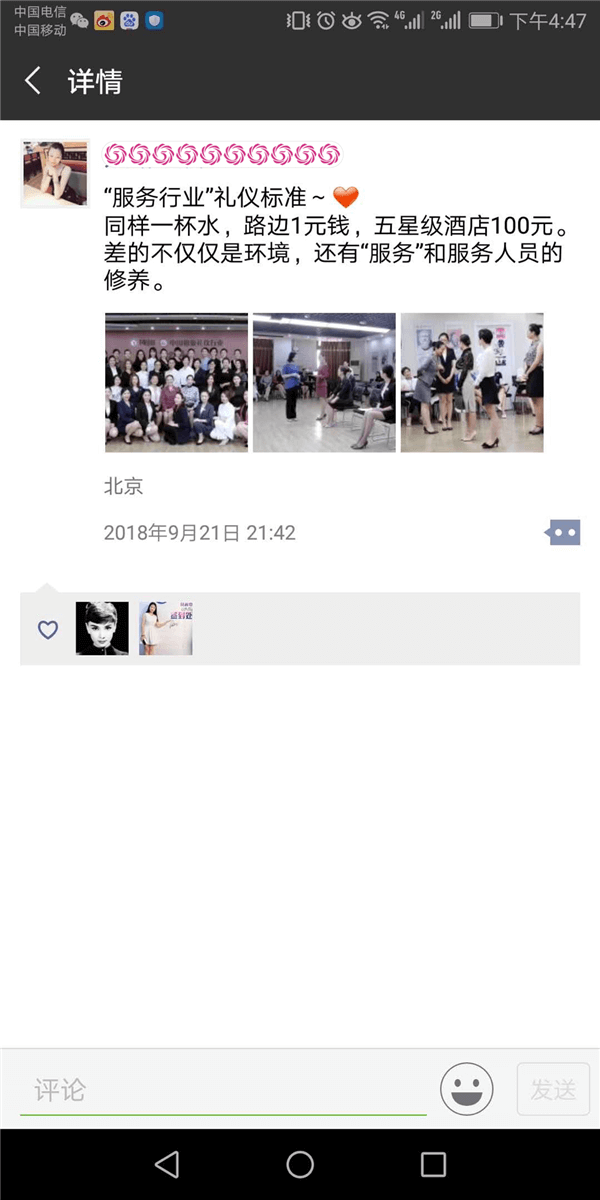The image size is (600, 1200).
Task: Open the like and comment popup button
Action: pyautogui.click(x=563, y=533)
